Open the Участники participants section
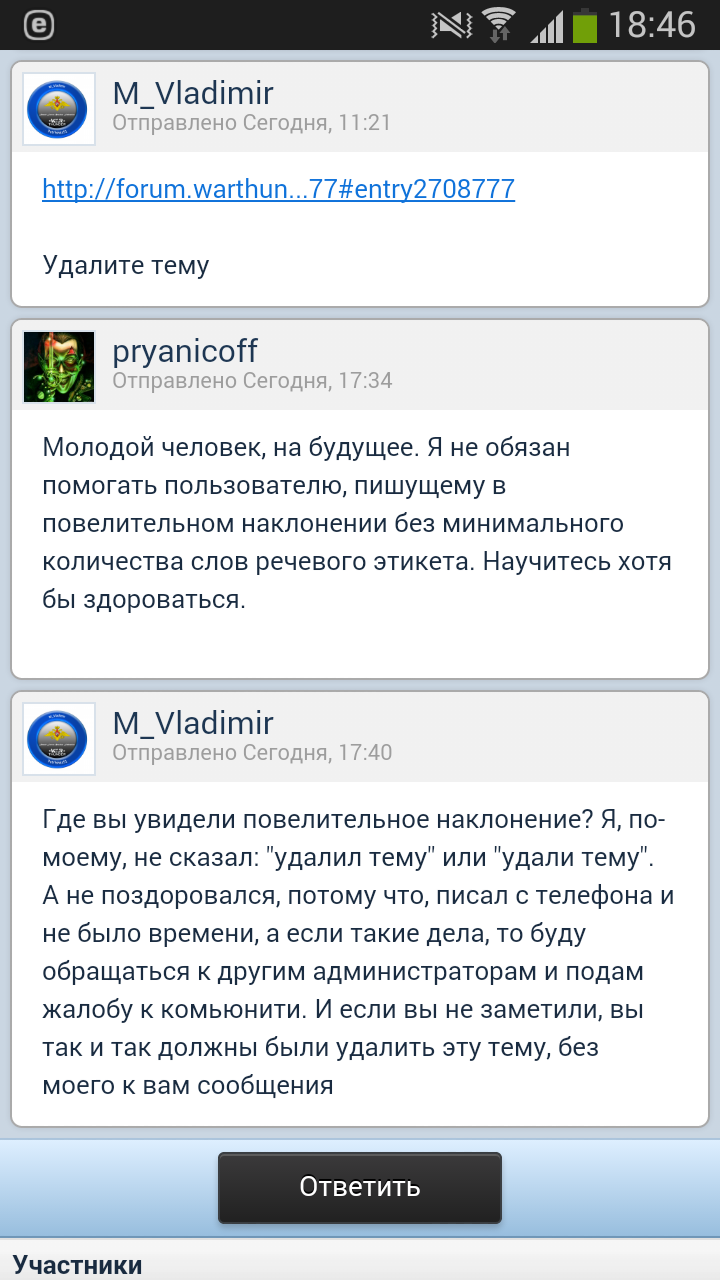720x1280 pixels. (77, 1264)
